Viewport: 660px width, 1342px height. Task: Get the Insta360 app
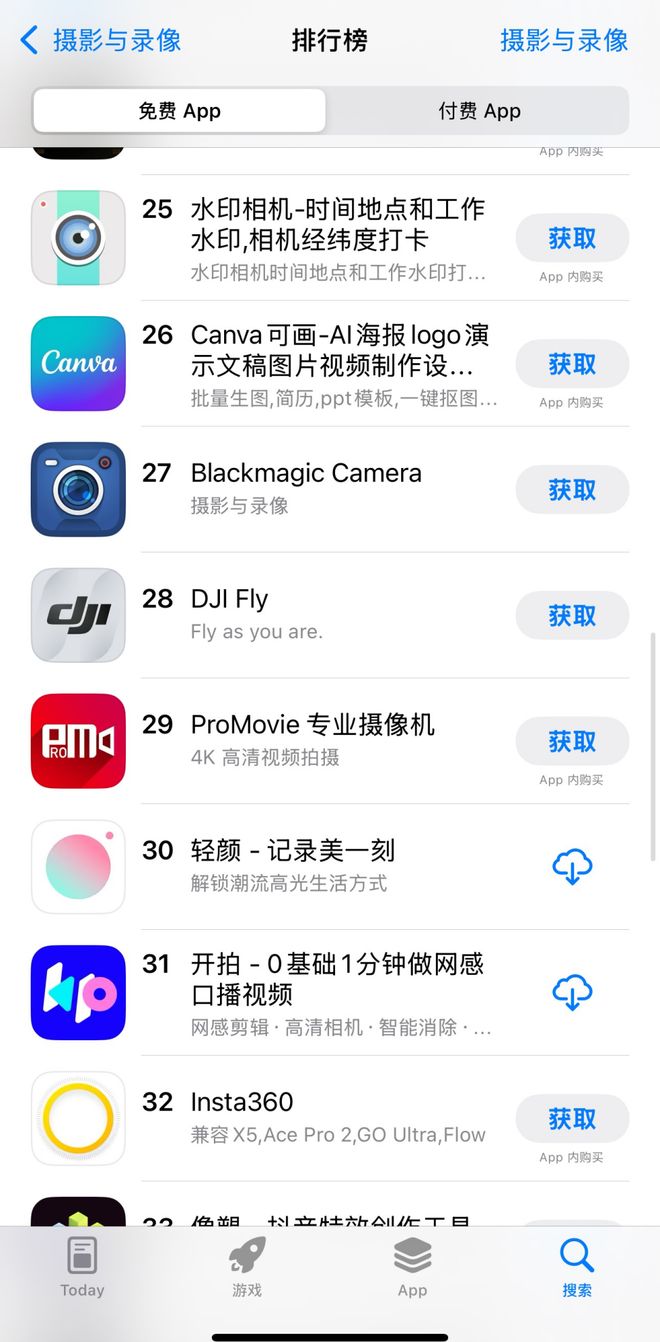pos(572,1119)
